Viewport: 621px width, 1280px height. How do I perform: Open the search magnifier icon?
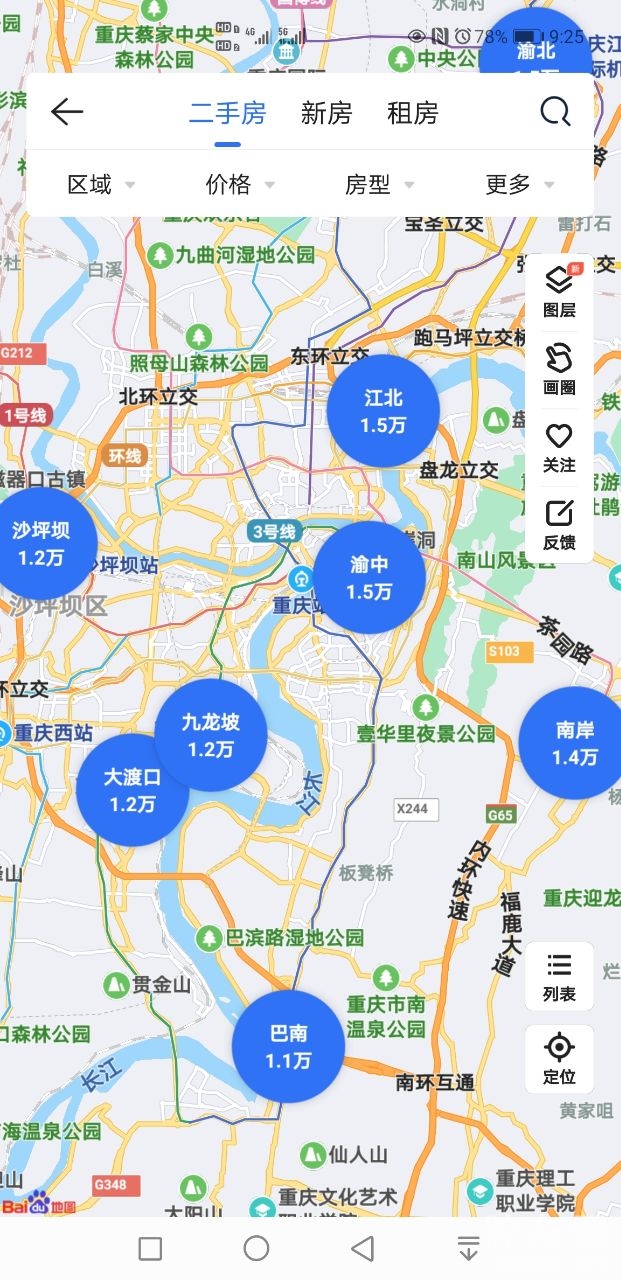pos(555,112)
